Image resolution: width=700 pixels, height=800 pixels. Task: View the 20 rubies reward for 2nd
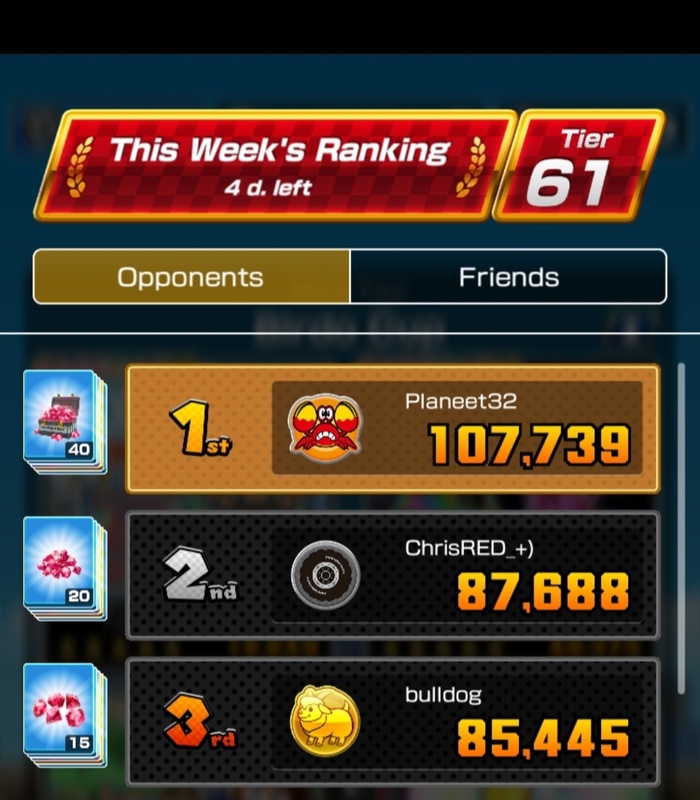65,568
